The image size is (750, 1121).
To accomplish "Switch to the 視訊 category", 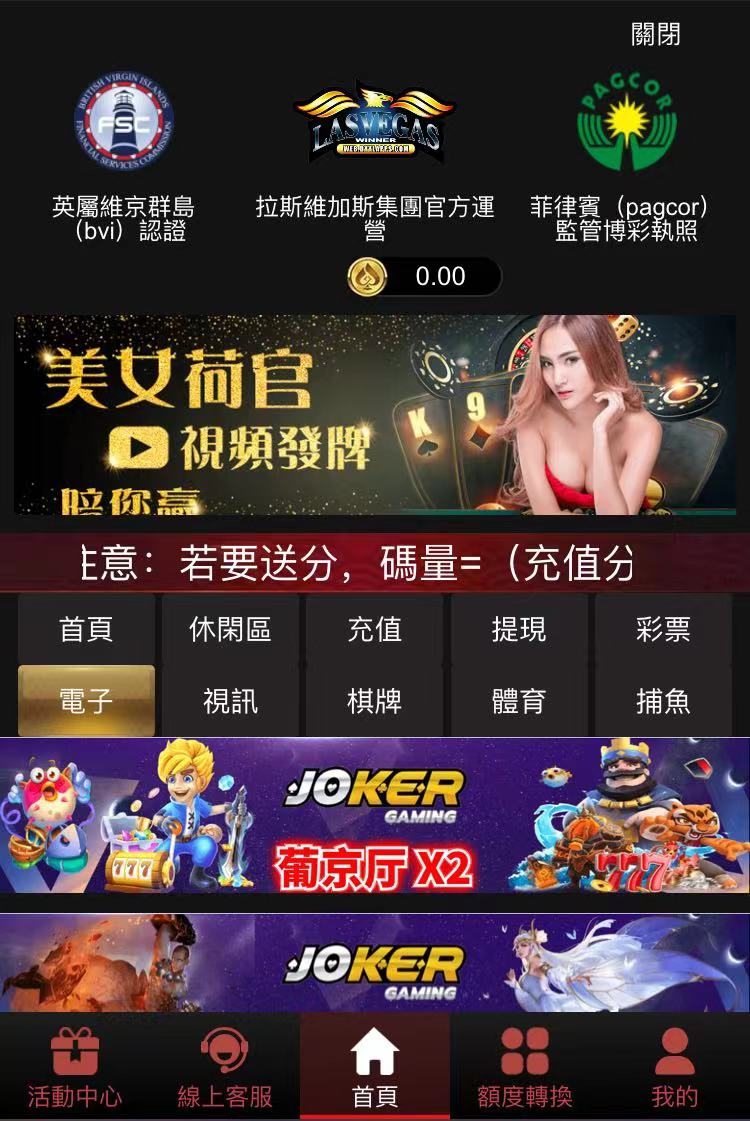I will point(230,700).
